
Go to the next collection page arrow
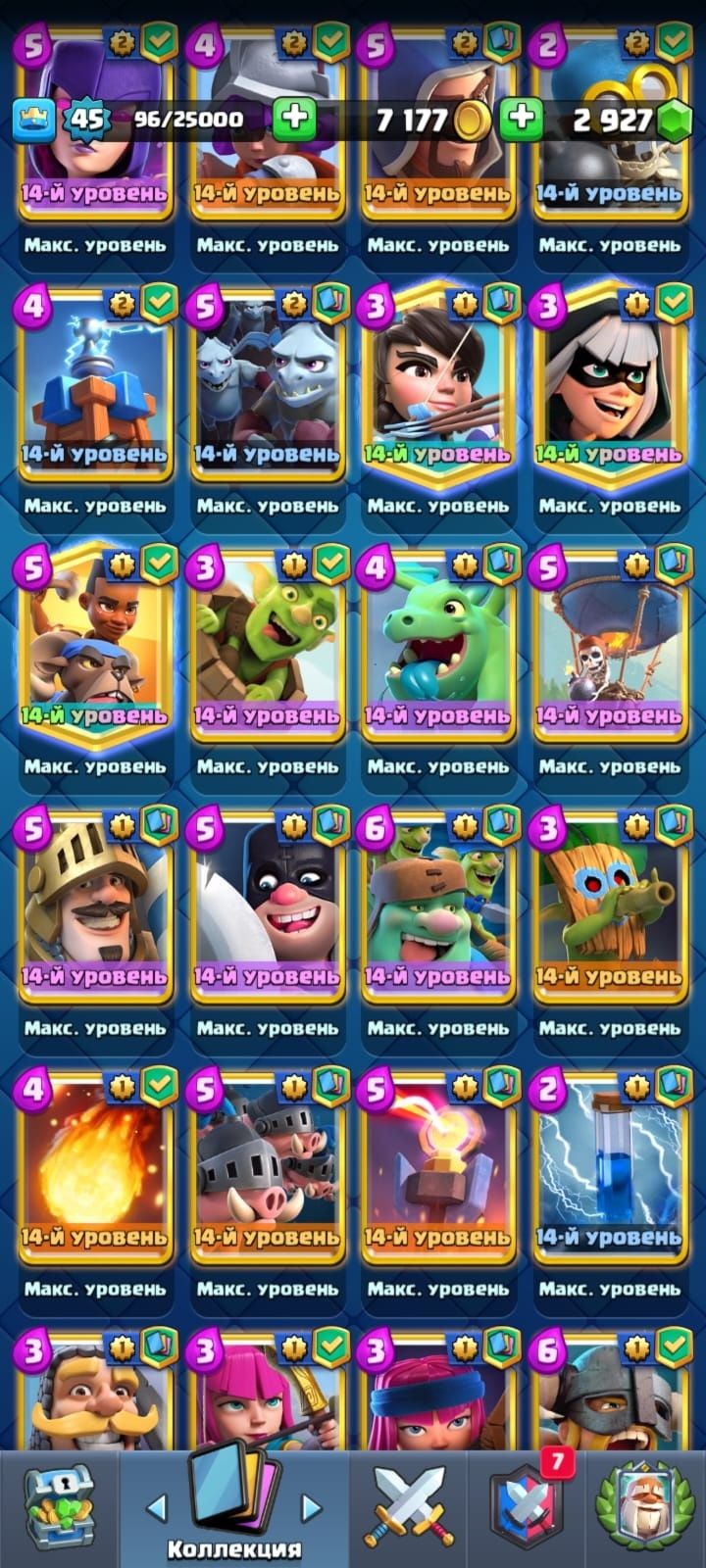tap(311, 1508)
